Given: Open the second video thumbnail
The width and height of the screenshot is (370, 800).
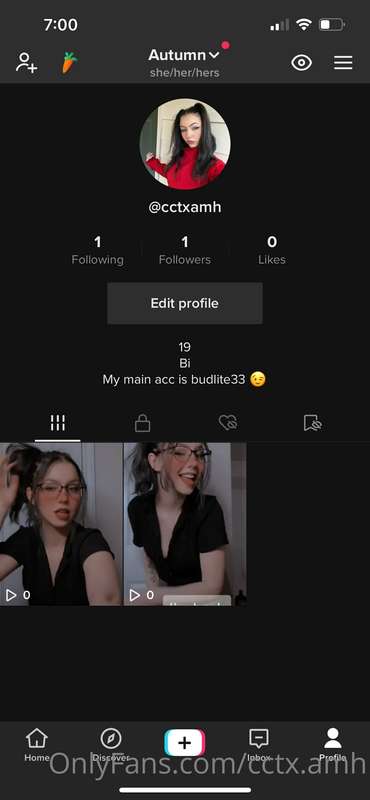Looking at the screenshot, I should pos(185,524).
